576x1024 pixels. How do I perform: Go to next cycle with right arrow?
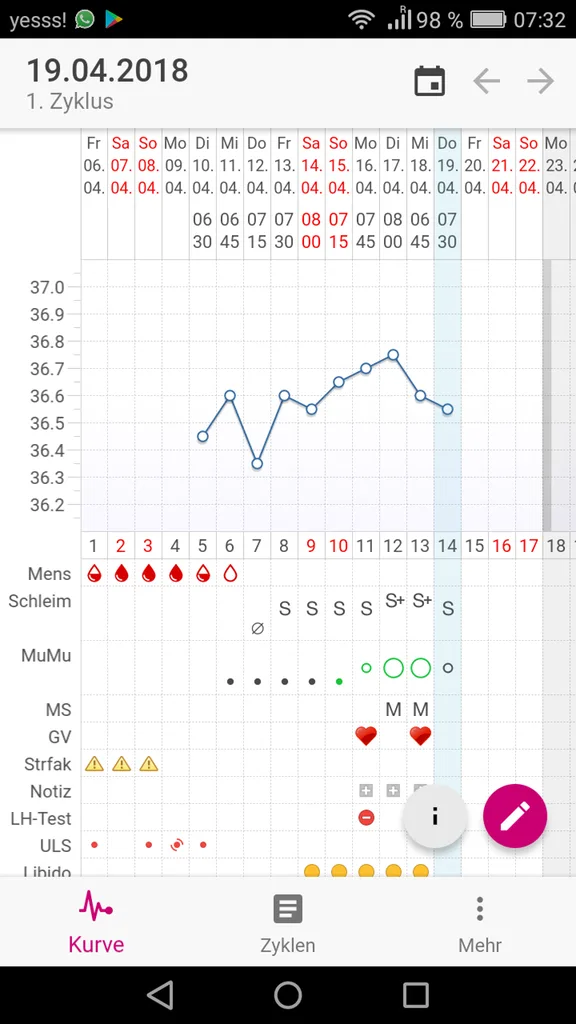click(541, 82)
